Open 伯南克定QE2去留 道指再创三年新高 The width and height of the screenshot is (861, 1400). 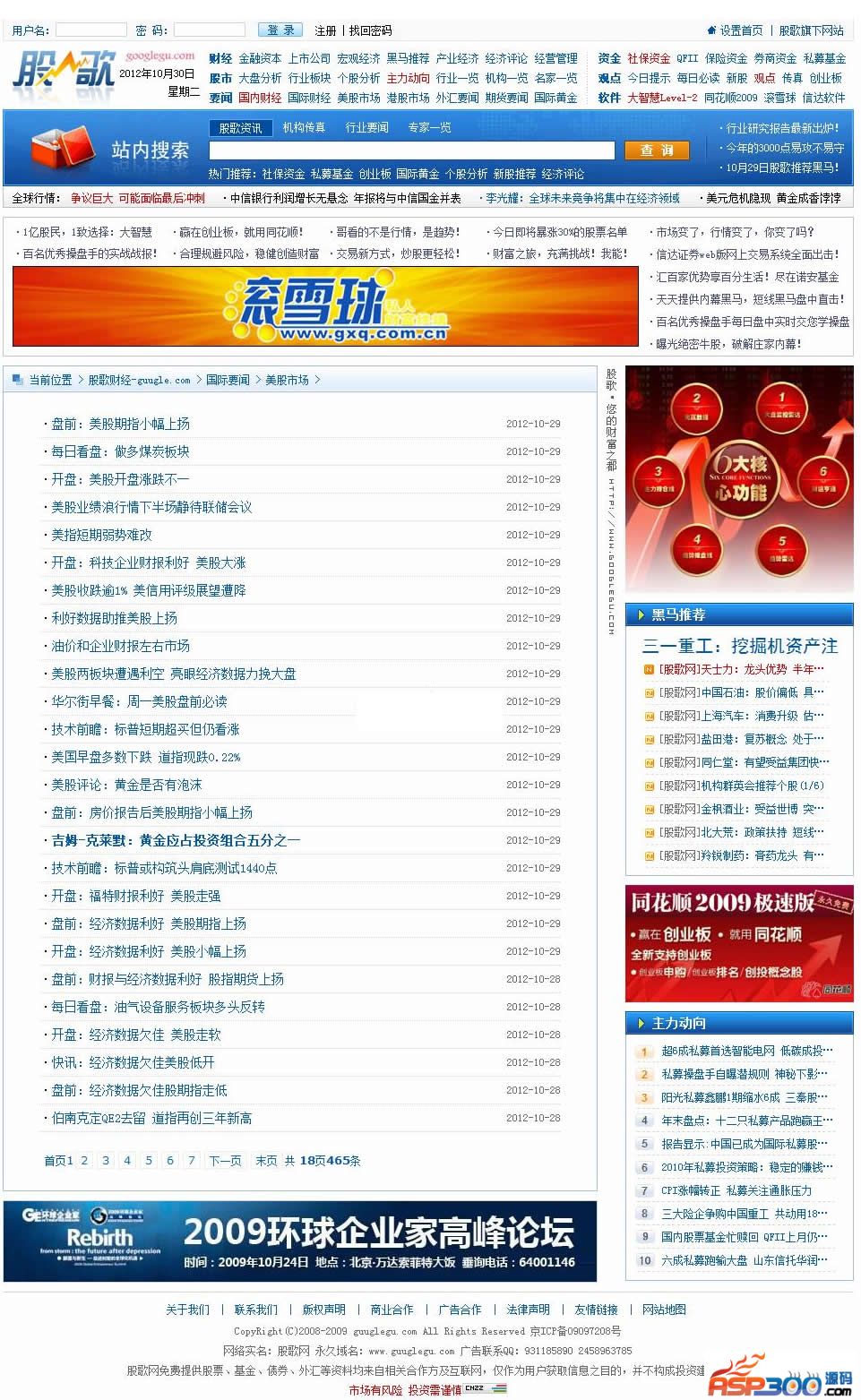point(151,1118)
